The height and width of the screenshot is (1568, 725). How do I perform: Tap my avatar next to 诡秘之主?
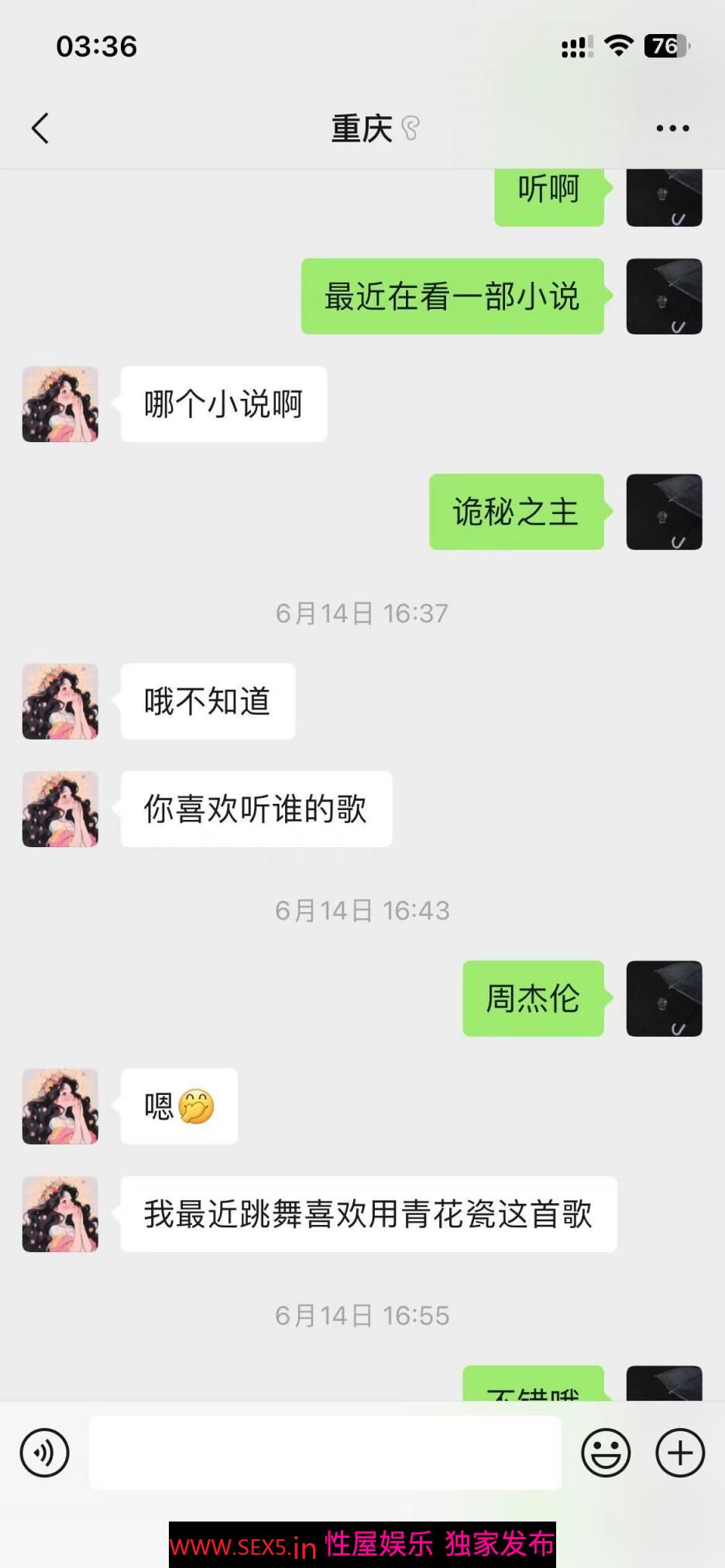pos(664,512)
